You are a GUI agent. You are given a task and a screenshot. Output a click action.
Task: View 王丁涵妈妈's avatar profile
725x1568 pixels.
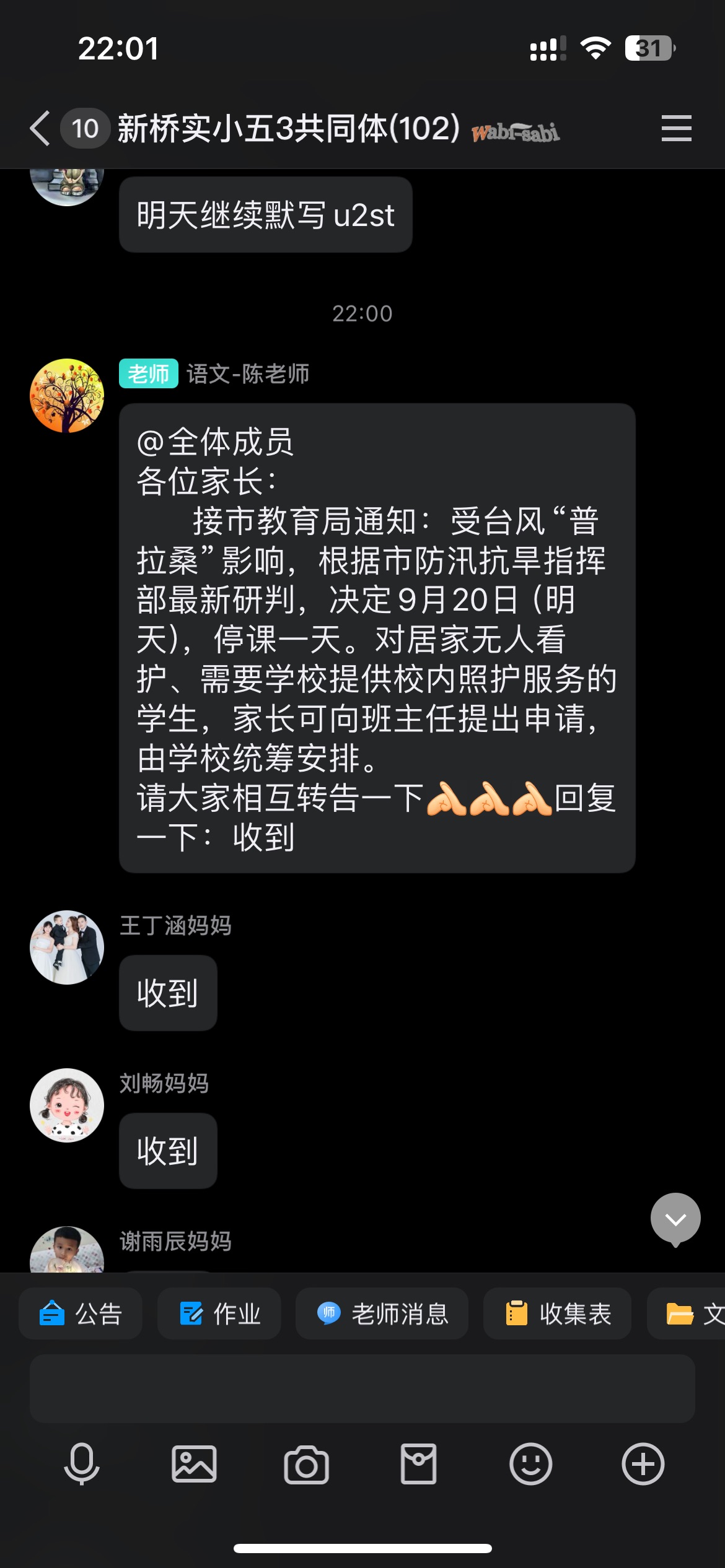(x=67, y=947)
